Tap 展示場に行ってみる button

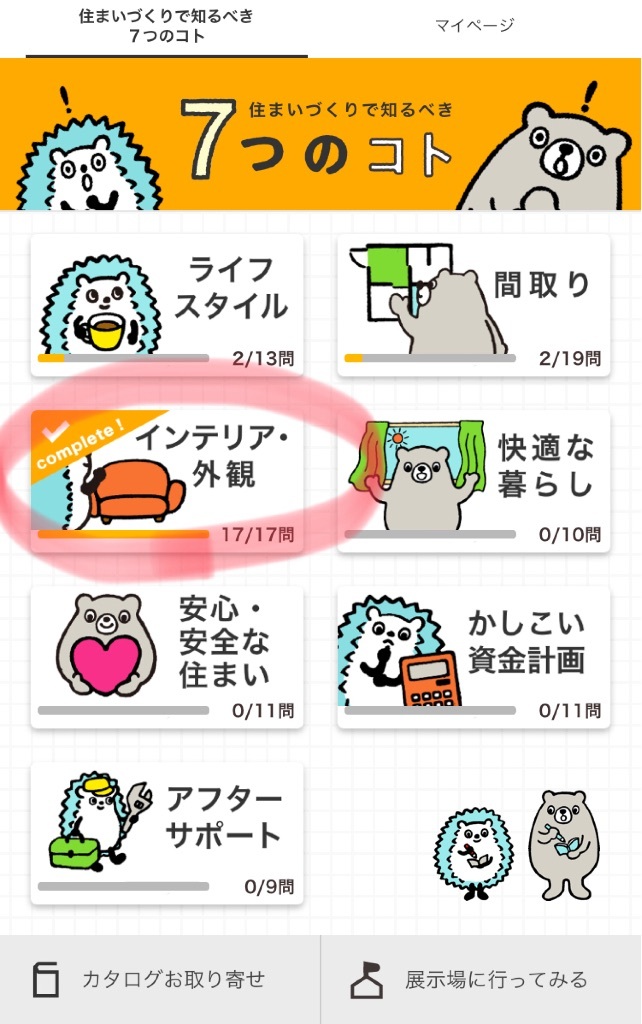481,980
